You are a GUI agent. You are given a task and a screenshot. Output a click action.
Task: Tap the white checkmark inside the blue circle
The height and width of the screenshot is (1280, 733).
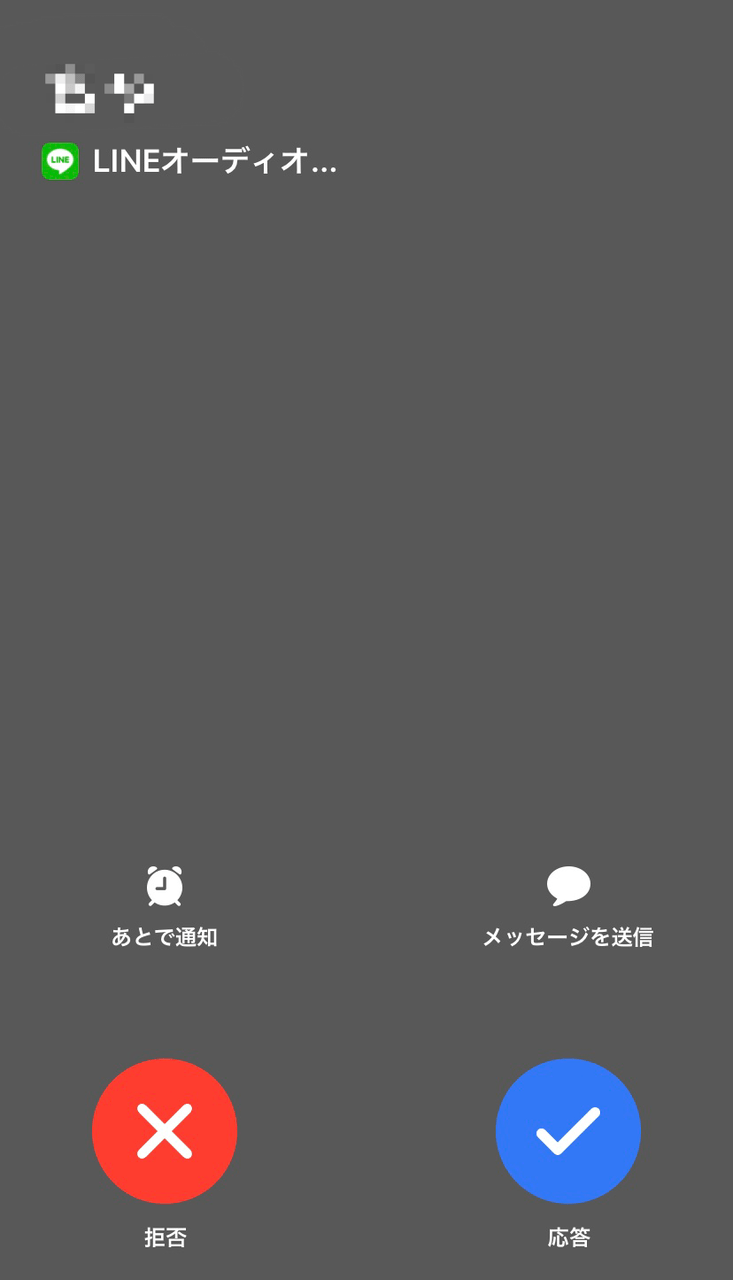(568, 1130)
